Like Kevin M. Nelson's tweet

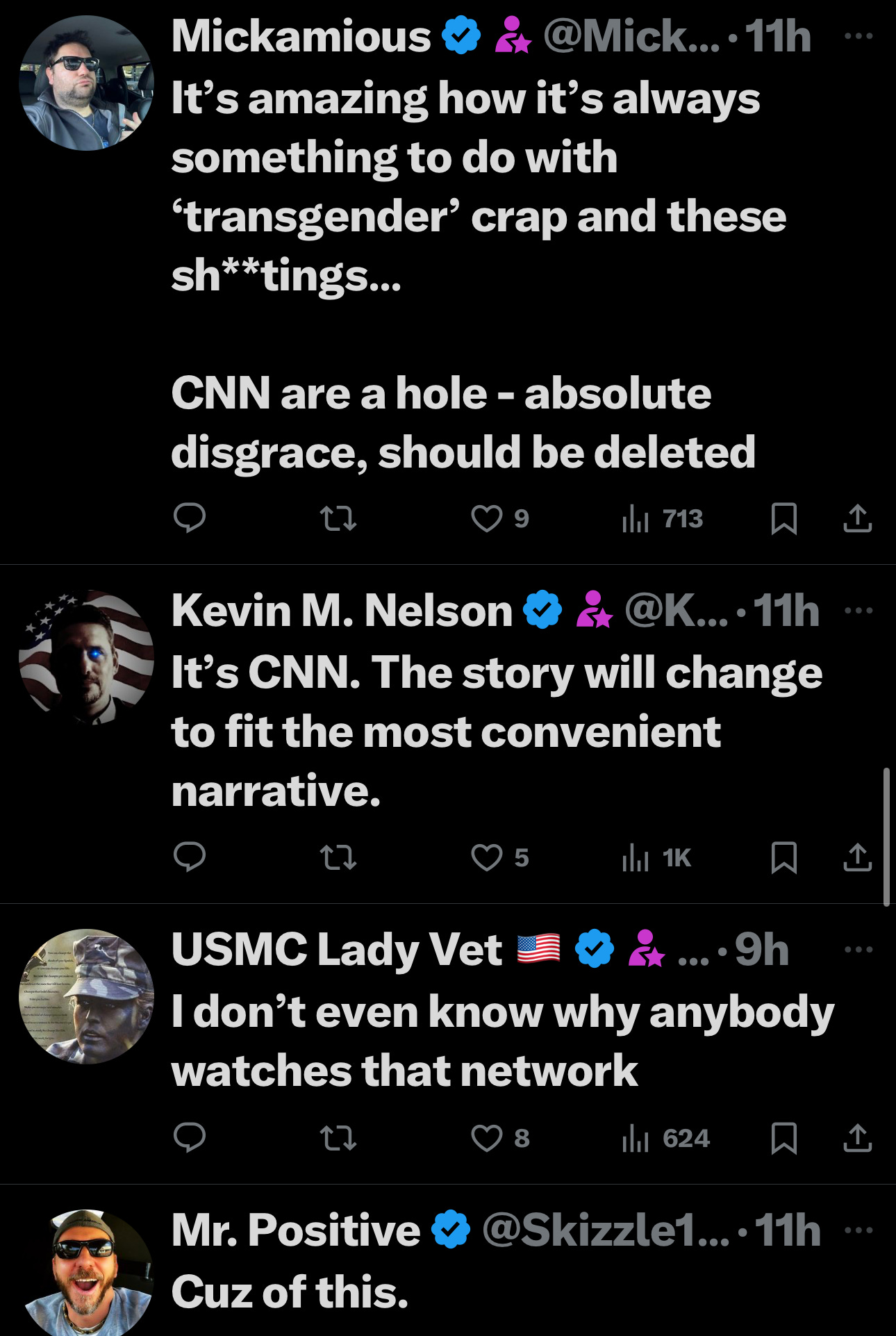click(x=486, y=857)
